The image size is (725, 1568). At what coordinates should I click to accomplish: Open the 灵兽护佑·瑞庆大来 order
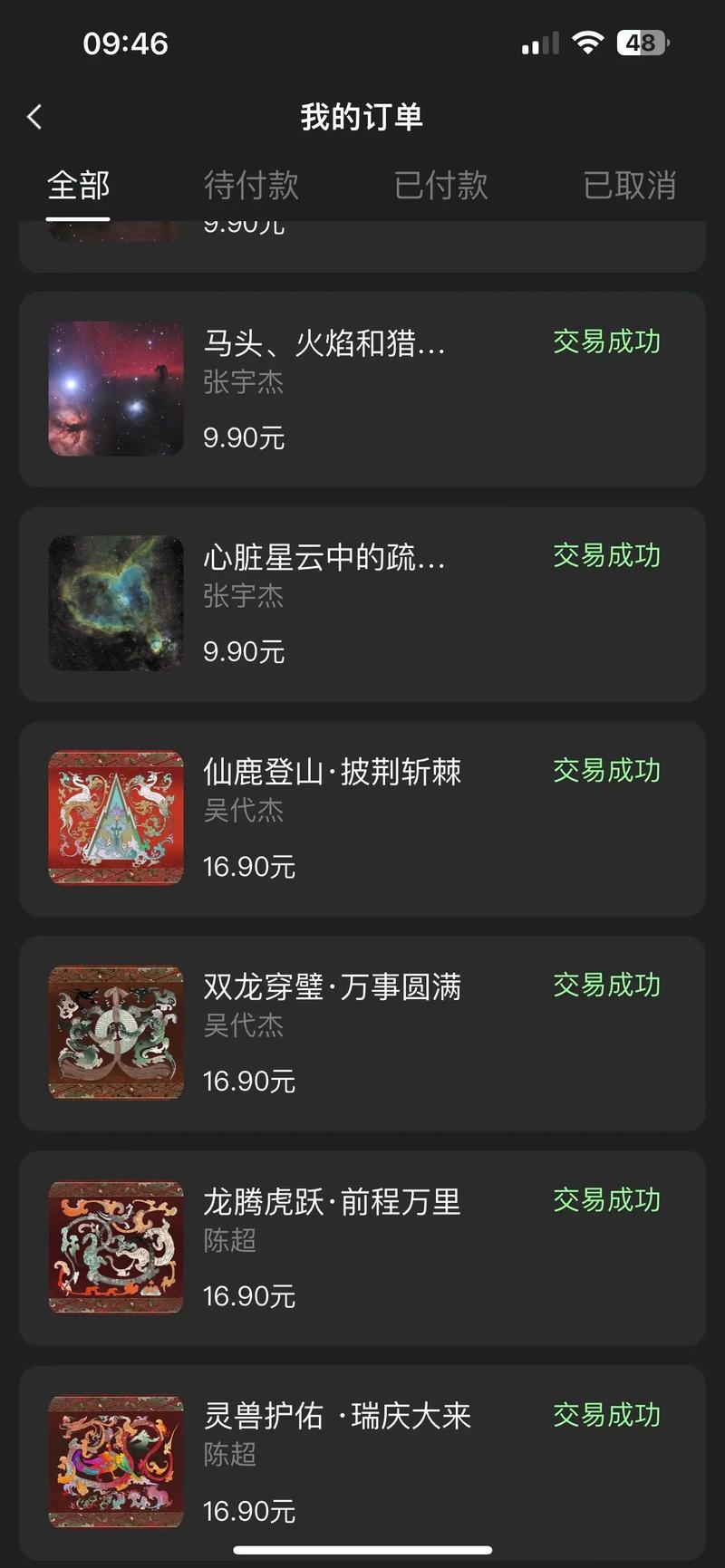pos(362,1460)
